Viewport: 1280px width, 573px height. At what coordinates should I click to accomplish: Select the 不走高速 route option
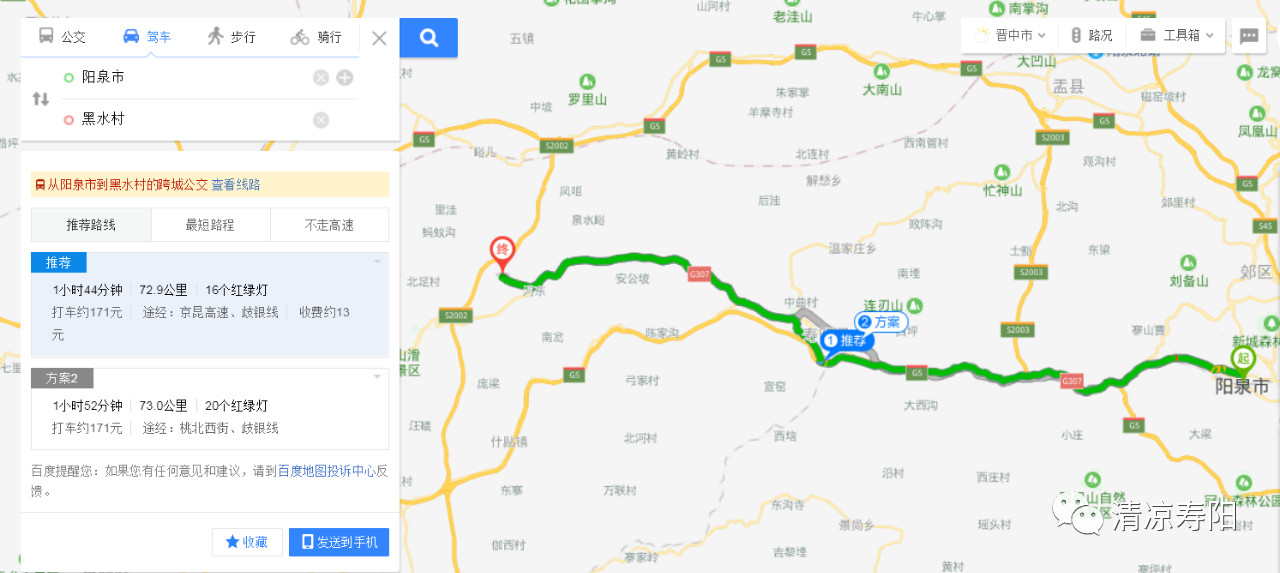pos(329,225)
